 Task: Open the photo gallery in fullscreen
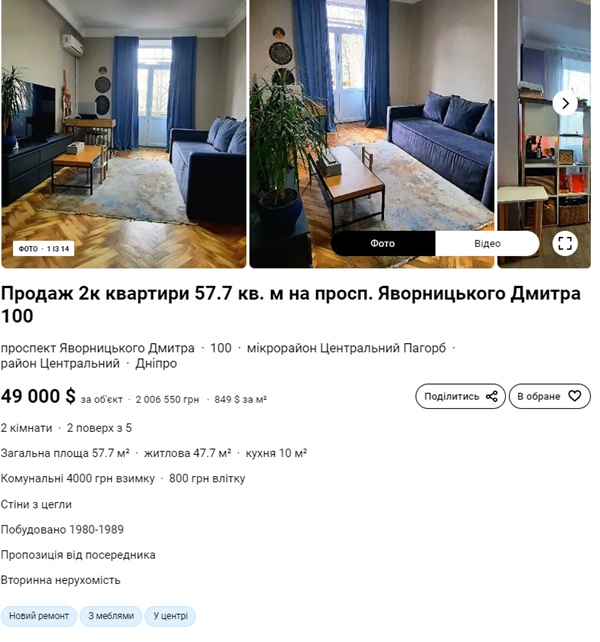[x=565, y=244]
